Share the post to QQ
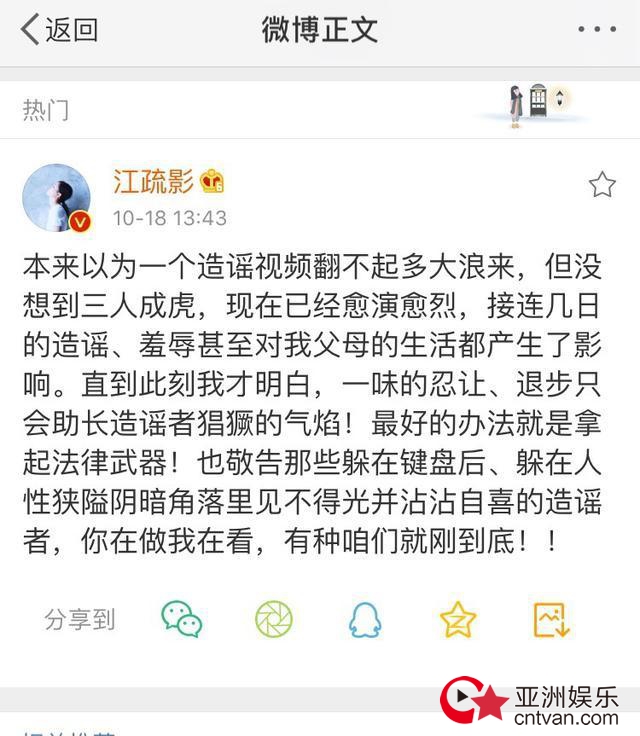 pyautogui.click(x=365, y=620)
